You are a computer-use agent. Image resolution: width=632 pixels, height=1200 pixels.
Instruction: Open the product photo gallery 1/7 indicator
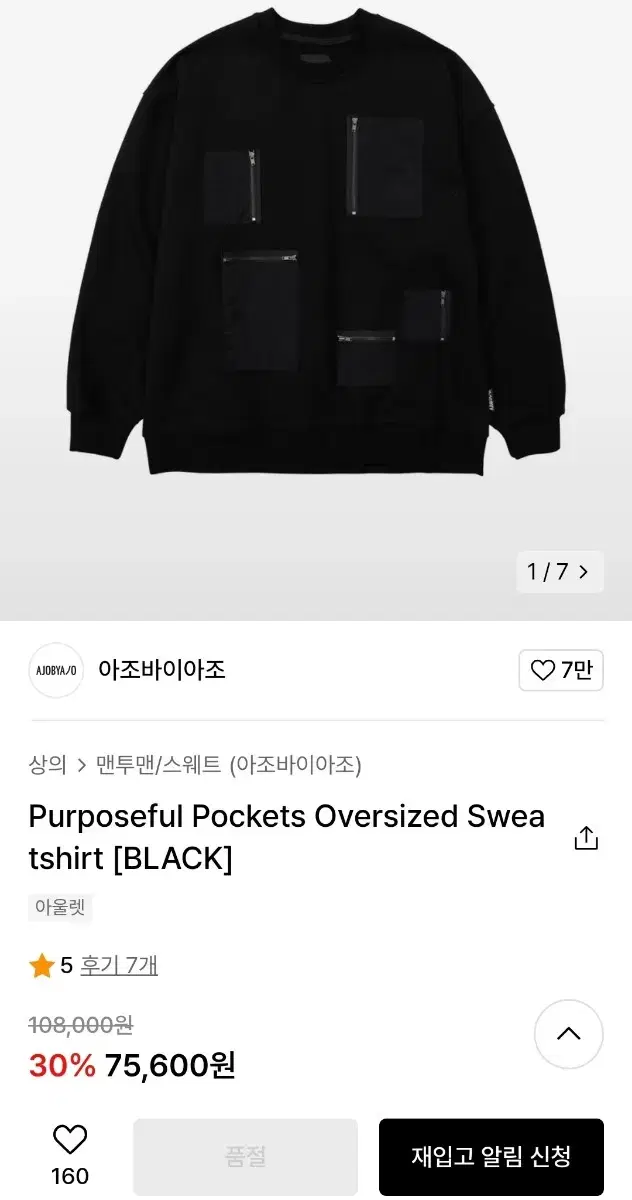[x=559, y=572]
